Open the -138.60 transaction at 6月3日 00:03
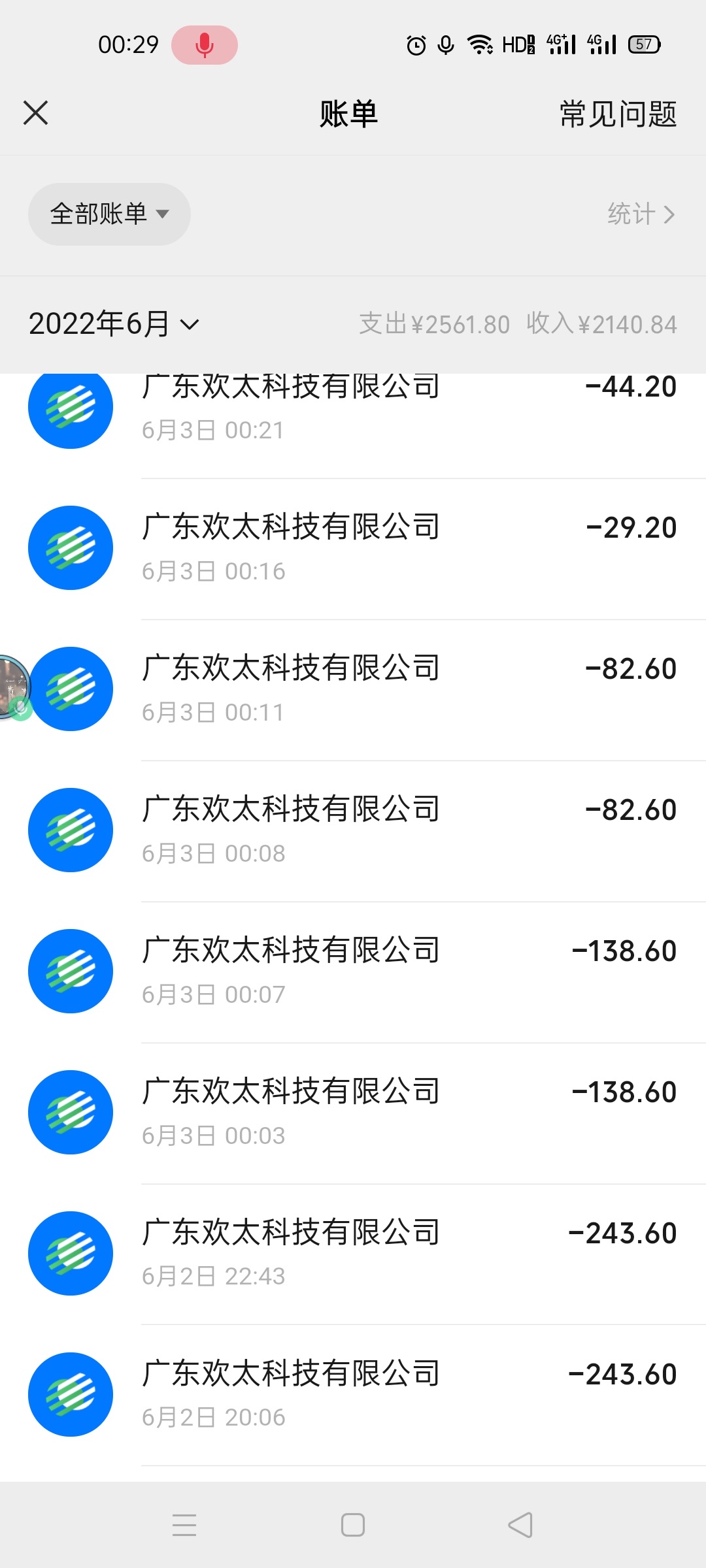 point(353,1113)
